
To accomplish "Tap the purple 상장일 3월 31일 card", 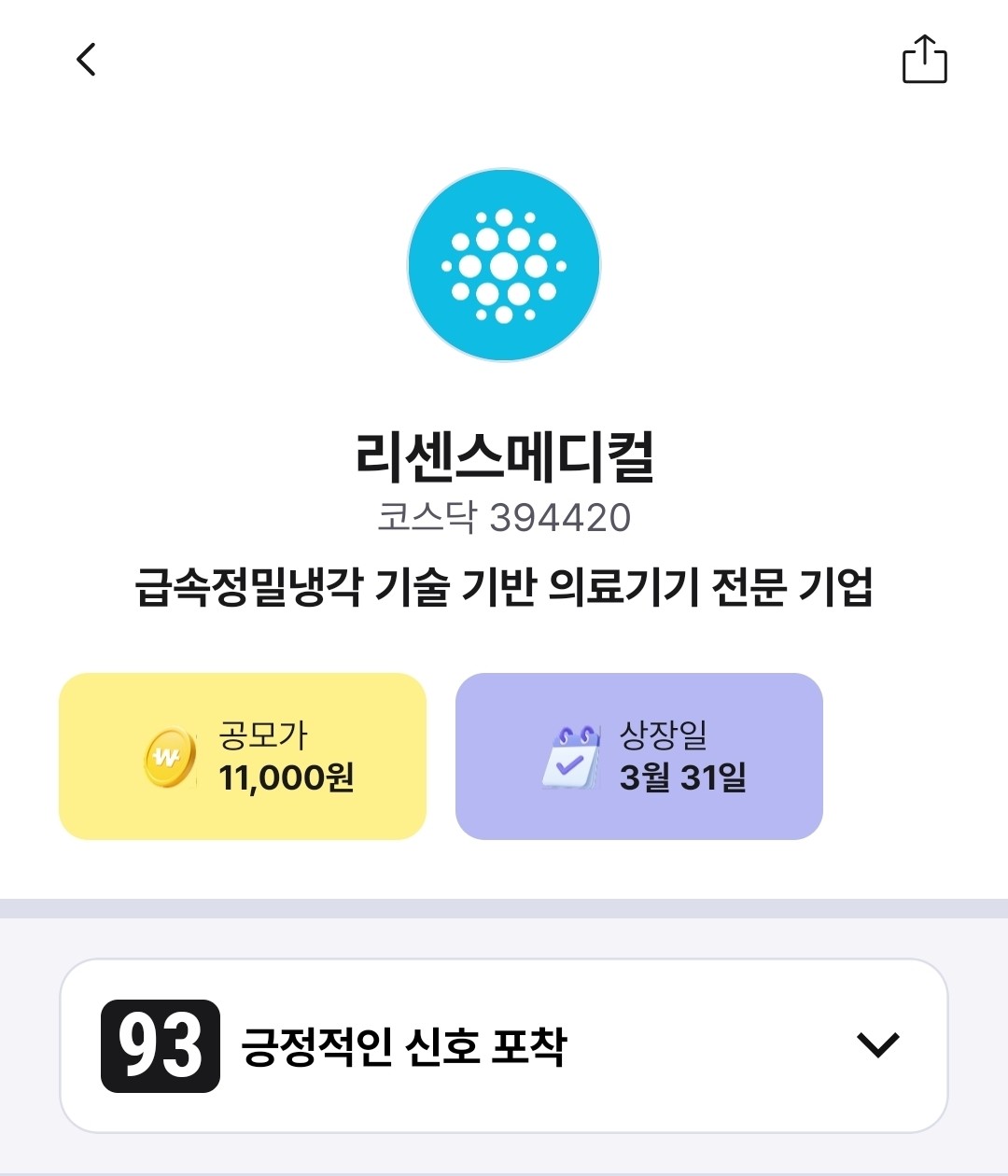I will [639, 756].
